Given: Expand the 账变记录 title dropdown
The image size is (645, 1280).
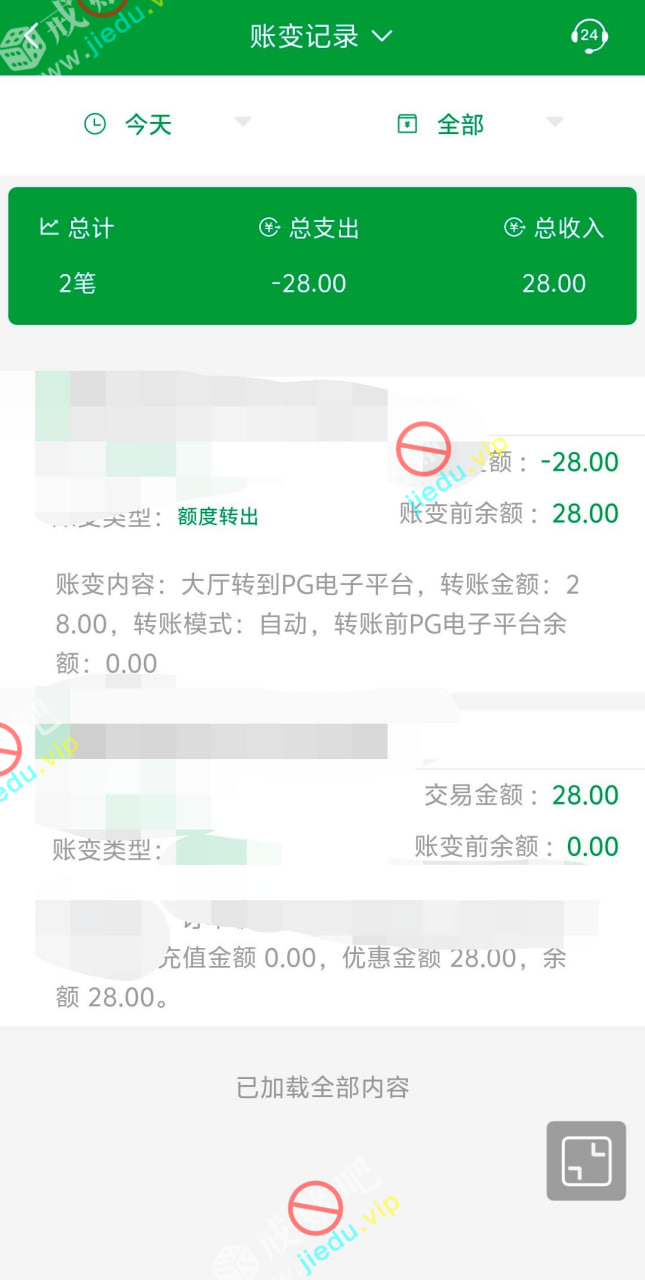Looking at the screenshot, I should click(321, 37).
